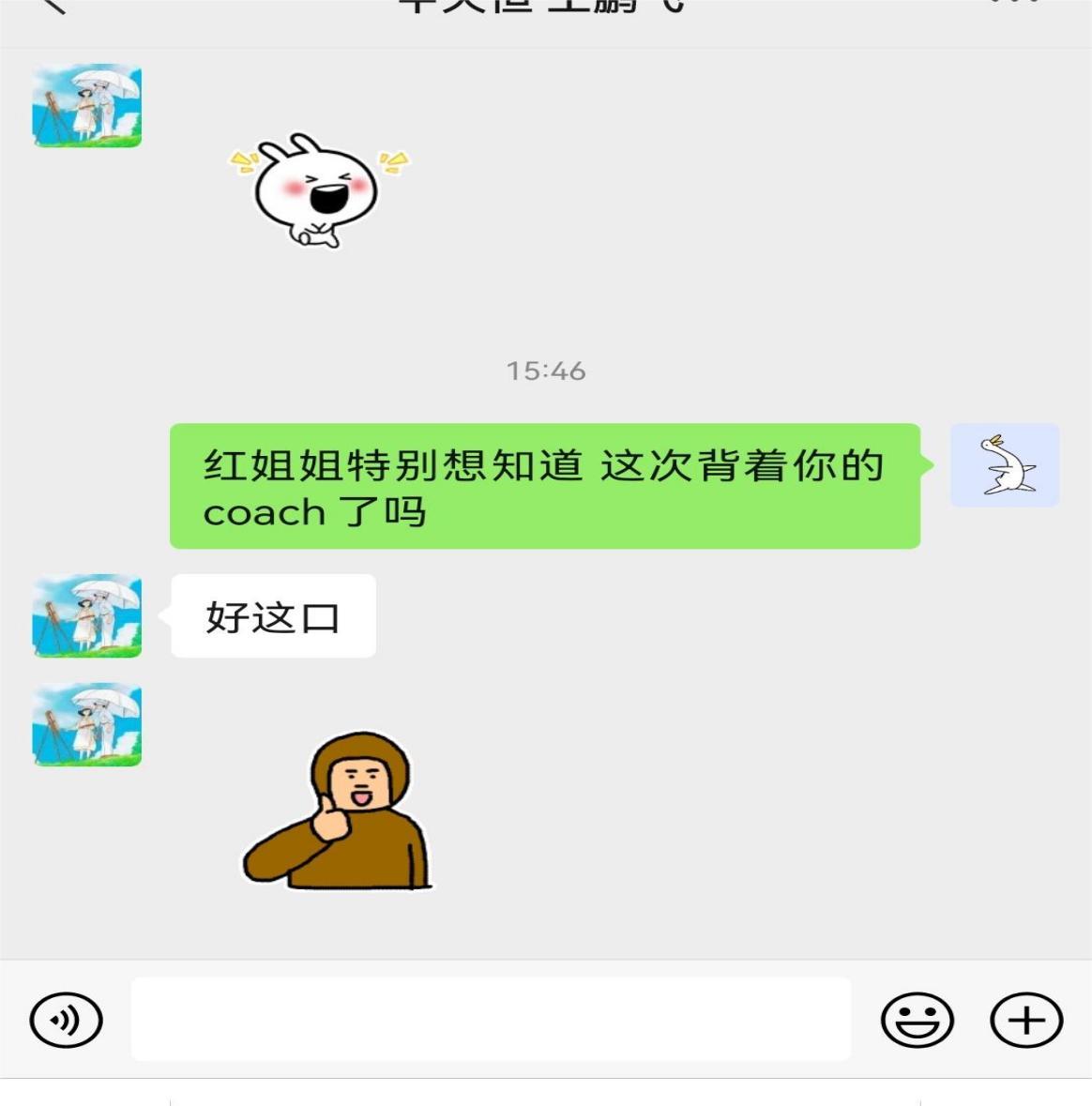The height and width of the screenshot is (1106, 1092).
Task: Tap the avatar beside the rabbit sticker
Action: [x=87, y=105]
